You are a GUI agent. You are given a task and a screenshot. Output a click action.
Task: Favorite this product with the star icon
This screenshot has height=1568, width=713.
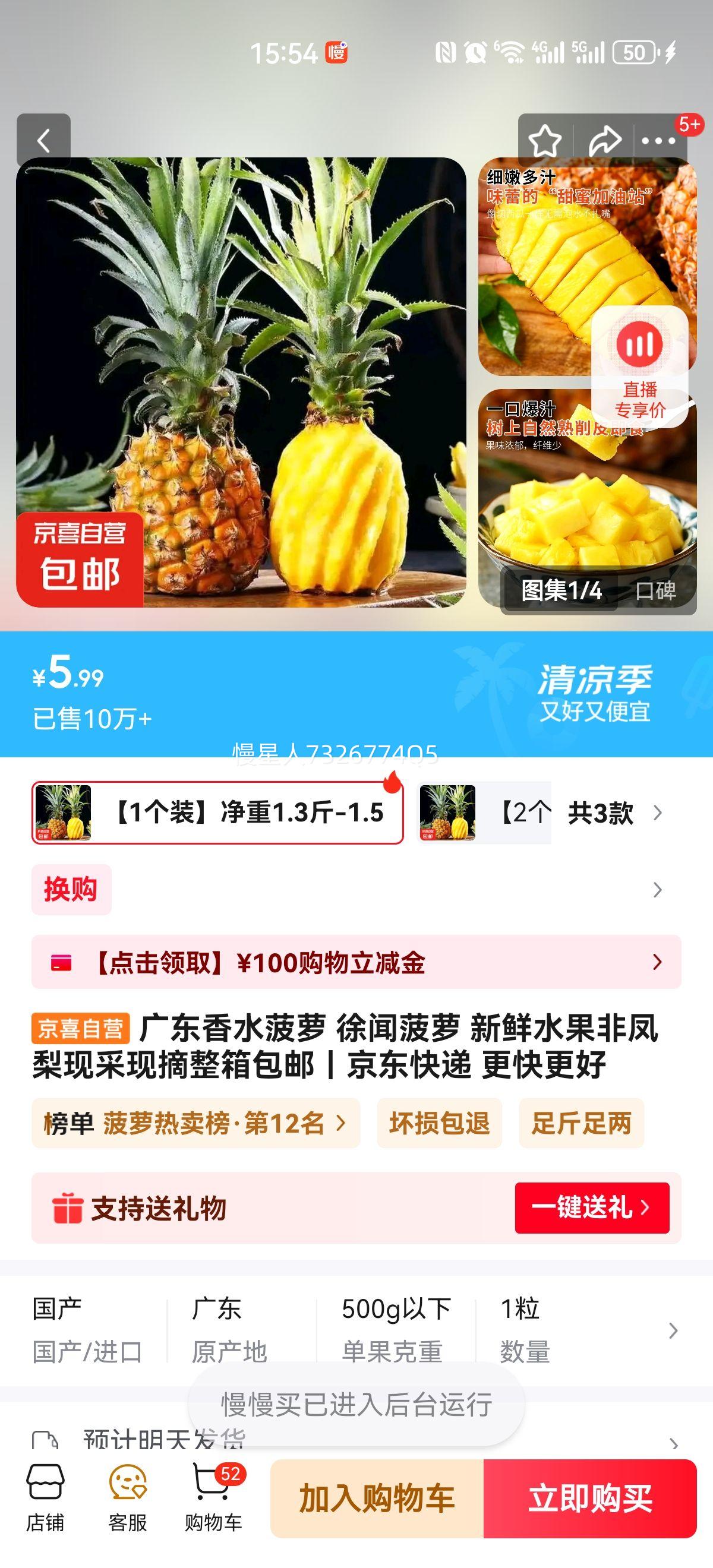click(544, 141)
